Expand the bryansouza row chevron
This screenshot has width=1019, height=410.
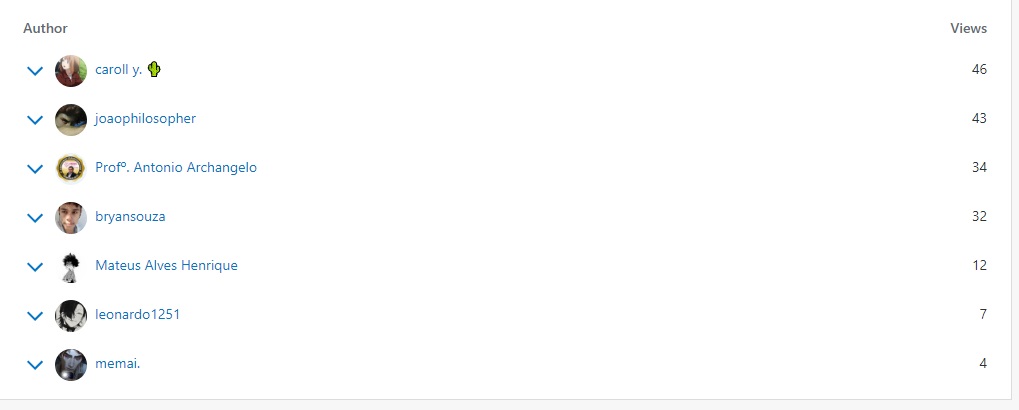[35, 218]
